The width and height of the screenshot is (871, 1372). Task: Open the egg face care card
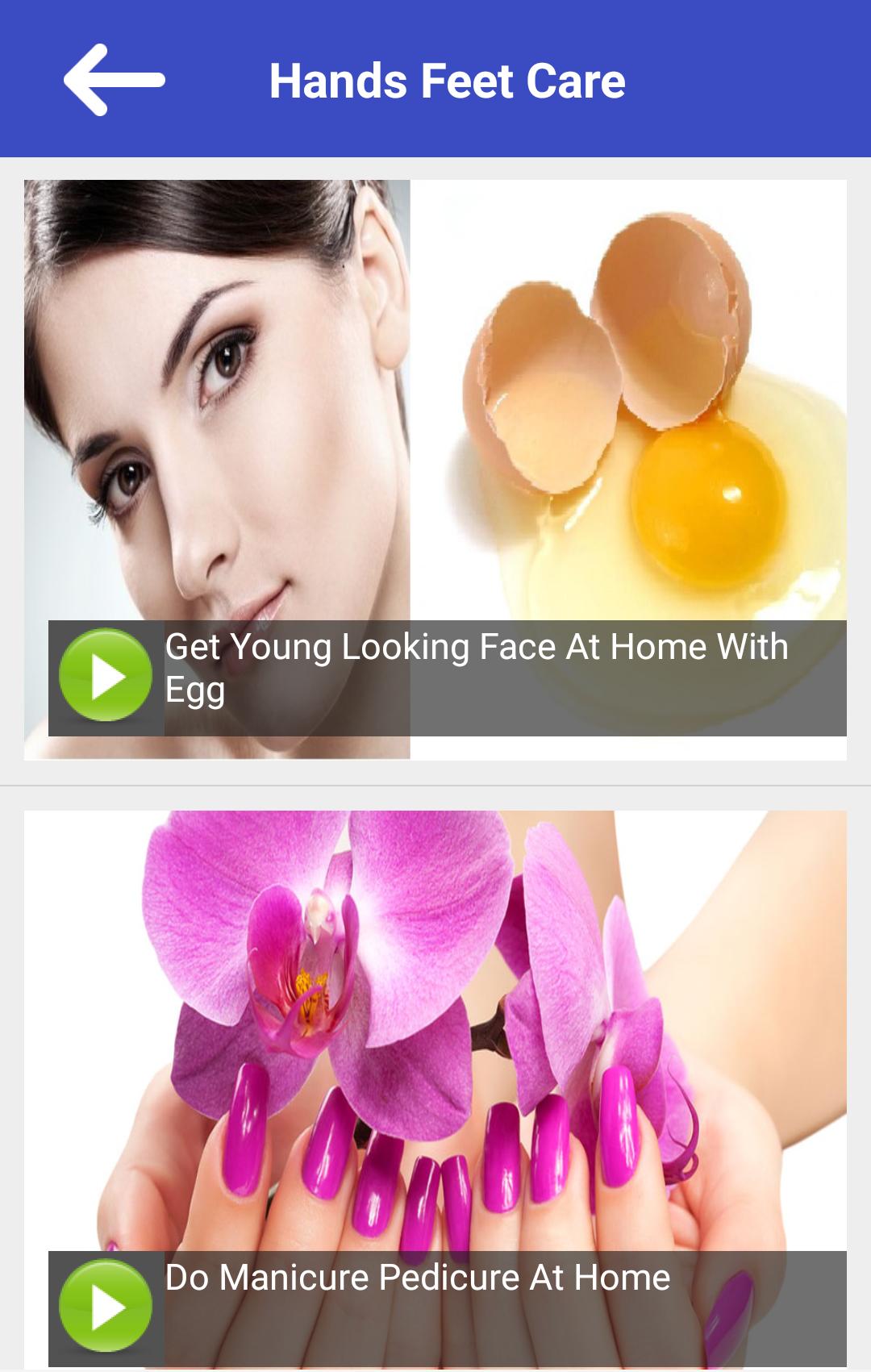pos(435,403)
